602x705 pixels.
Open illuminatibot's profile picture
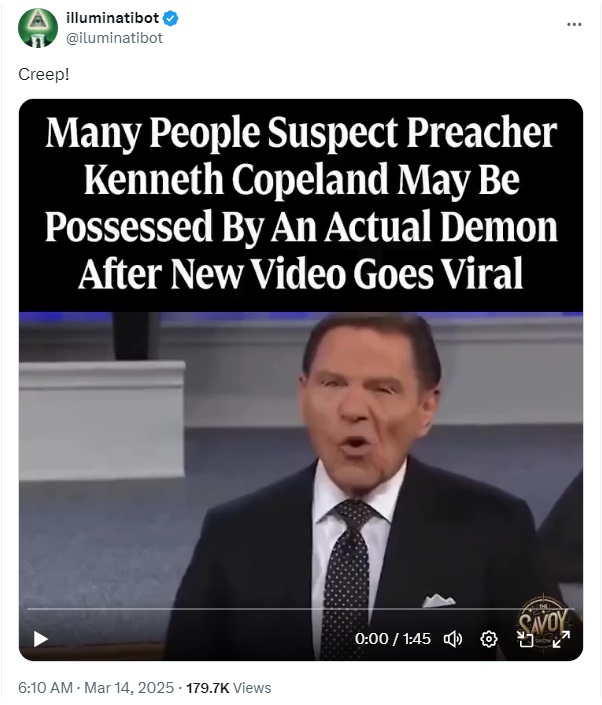(37, 28)
